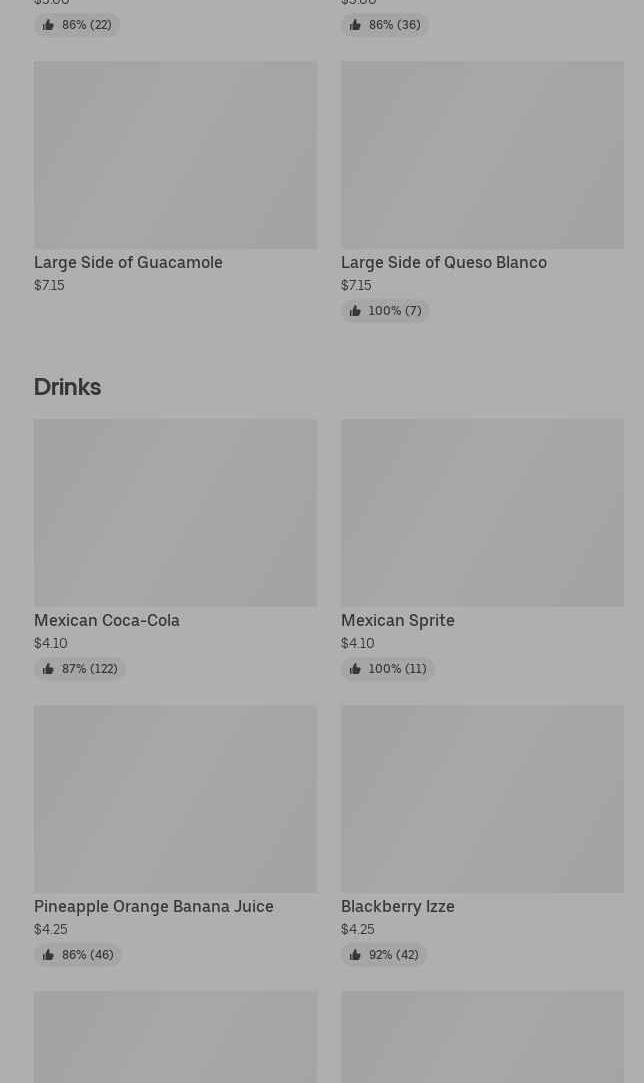This screenshot has height=1083, width=644.
Task: Choose the Mexican Sprite drink
Action: (482, 548)
